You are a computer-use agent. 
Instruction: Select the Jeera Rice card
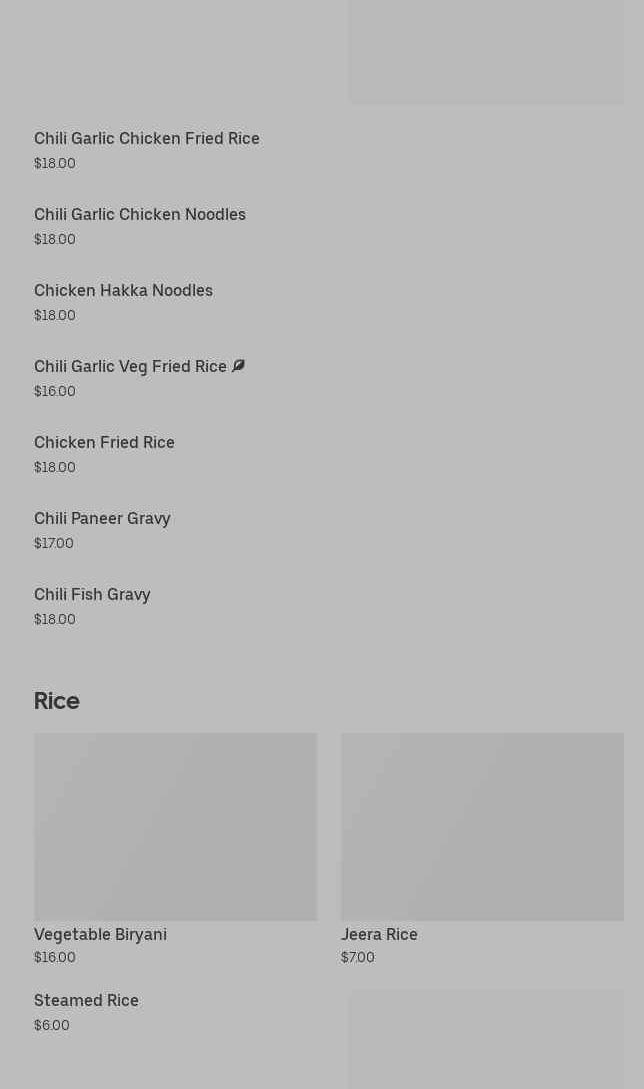481,850
